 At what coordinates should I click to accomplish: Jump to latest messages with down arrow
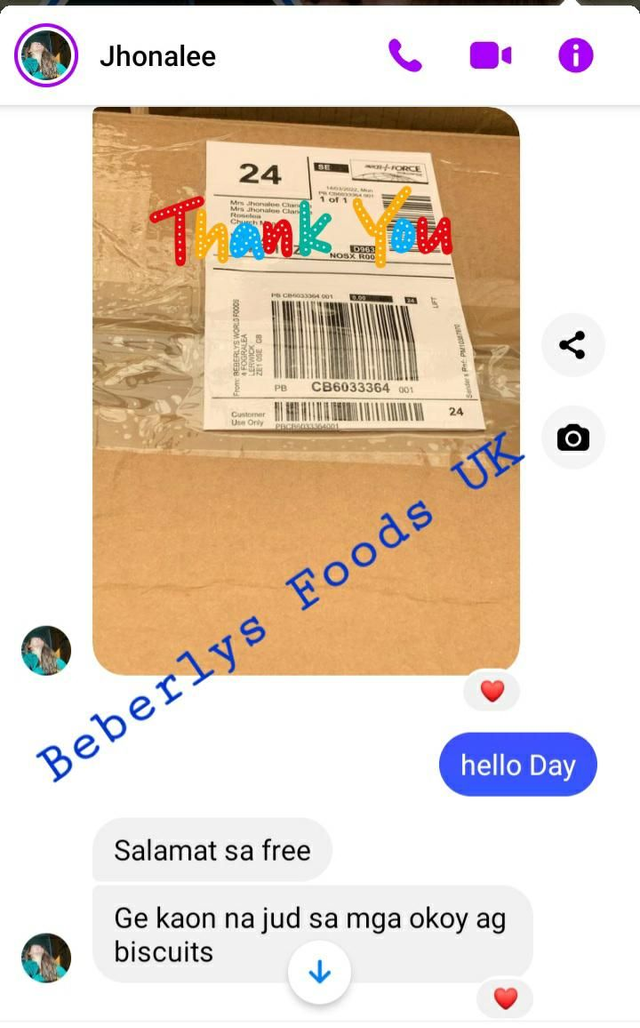tap(319, 972)
